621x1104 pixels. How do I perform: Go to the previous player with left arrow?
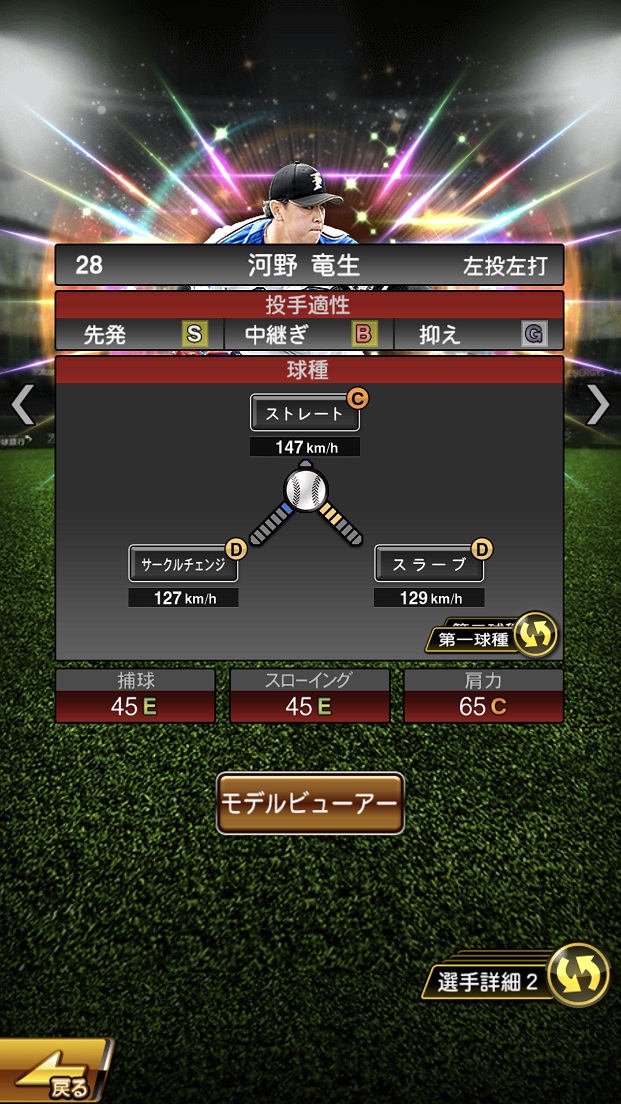(x=22, y=404)
